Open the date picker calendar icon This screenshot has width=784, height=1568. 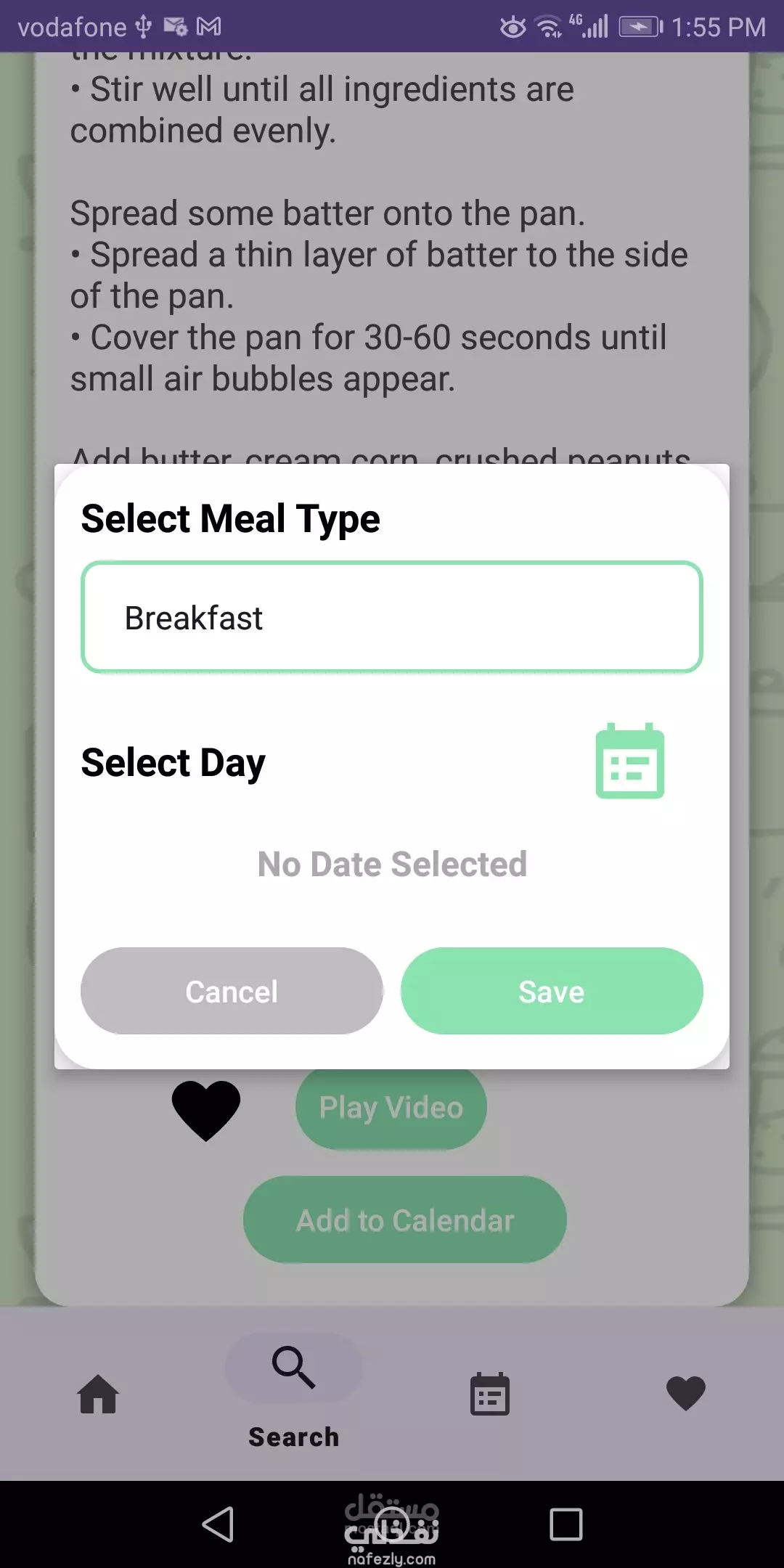(630, 761)
